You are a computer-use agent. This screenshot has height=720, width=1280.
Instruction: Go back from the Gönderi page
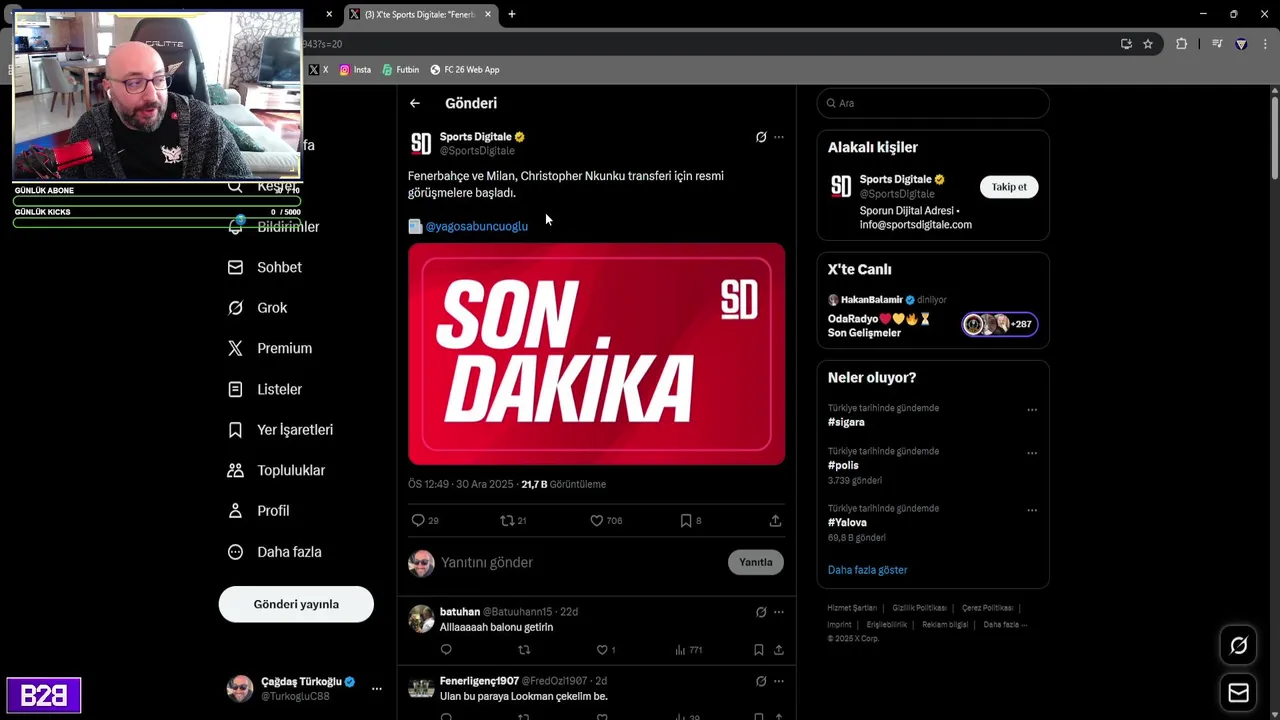[x=414, y=103]
